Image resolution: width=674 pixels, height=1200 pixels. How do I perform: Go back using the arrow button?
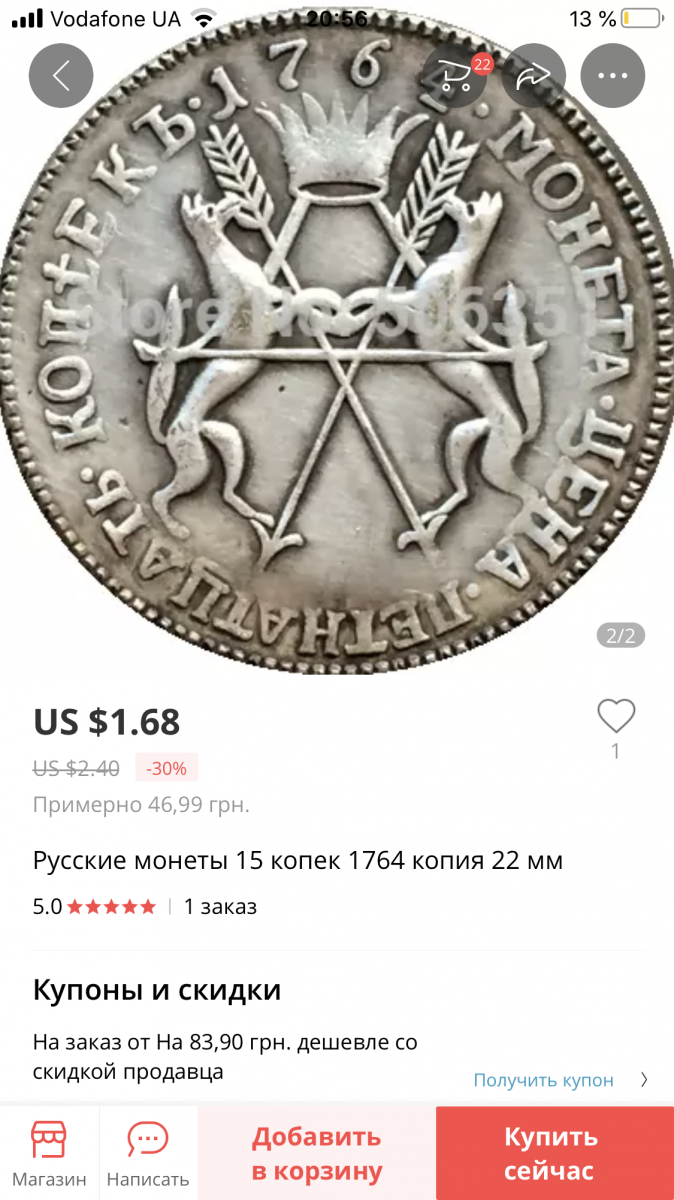(x=61, y=76)
